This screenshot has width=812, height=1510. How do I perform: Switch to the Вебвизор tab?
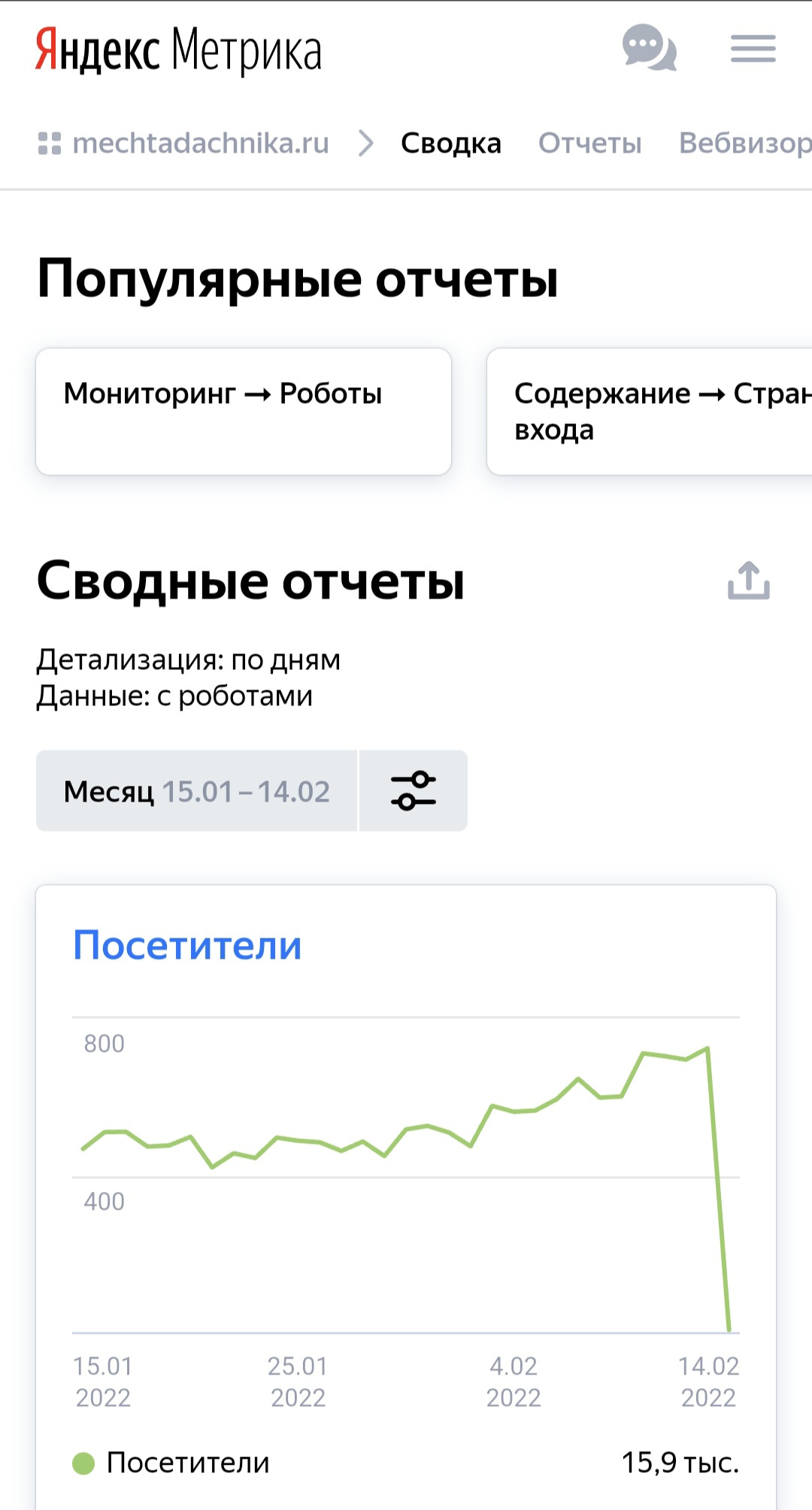(744, 143)
